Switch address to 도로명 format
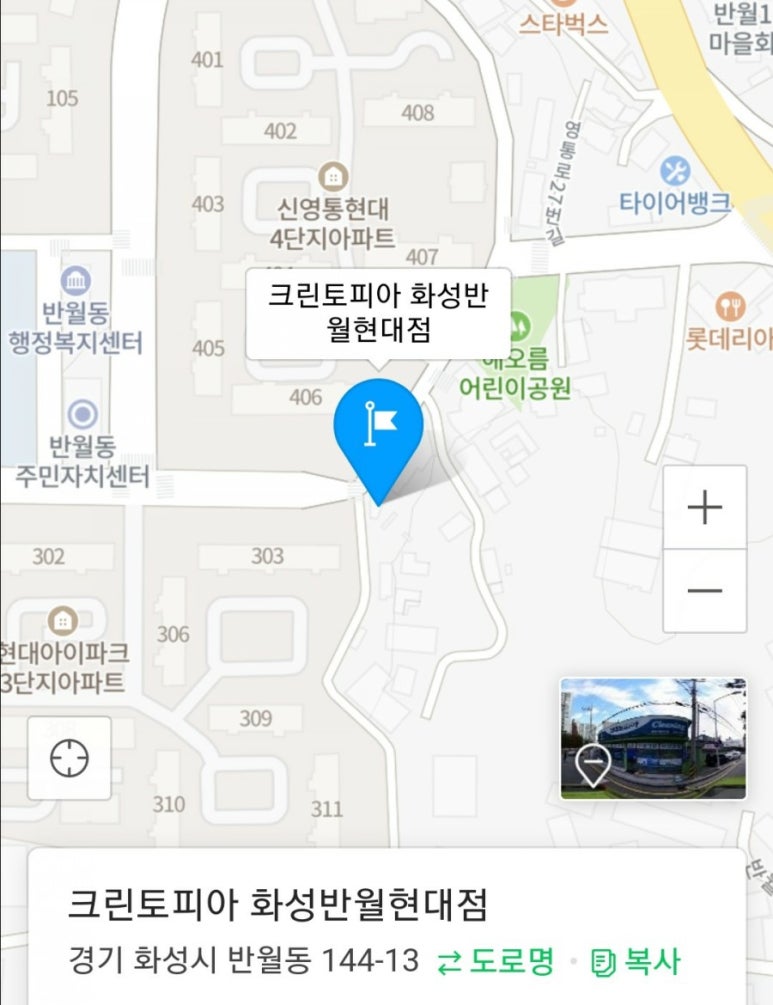This screenshot has height=1005, width=773. click(x=497, y=962)
